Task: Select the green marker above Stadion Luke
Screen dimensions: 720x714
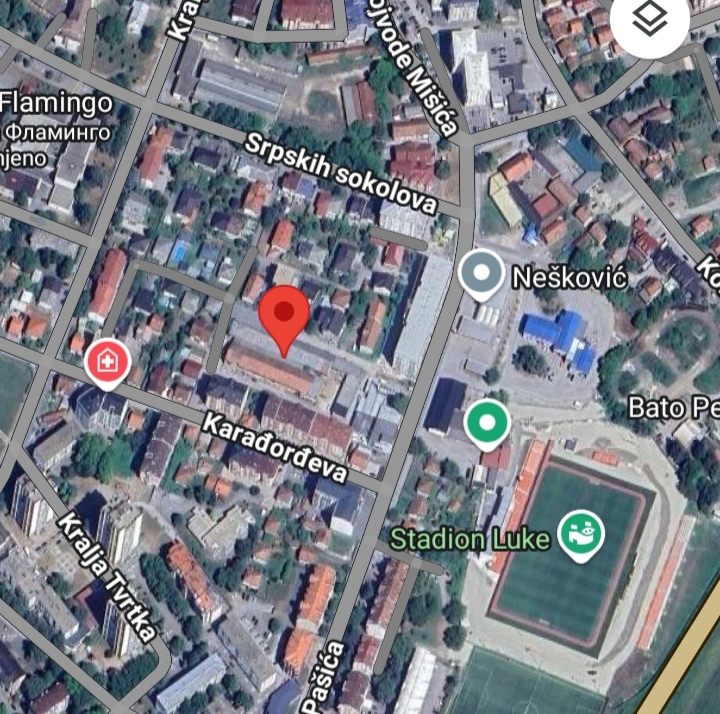Action: coord(487,424)
